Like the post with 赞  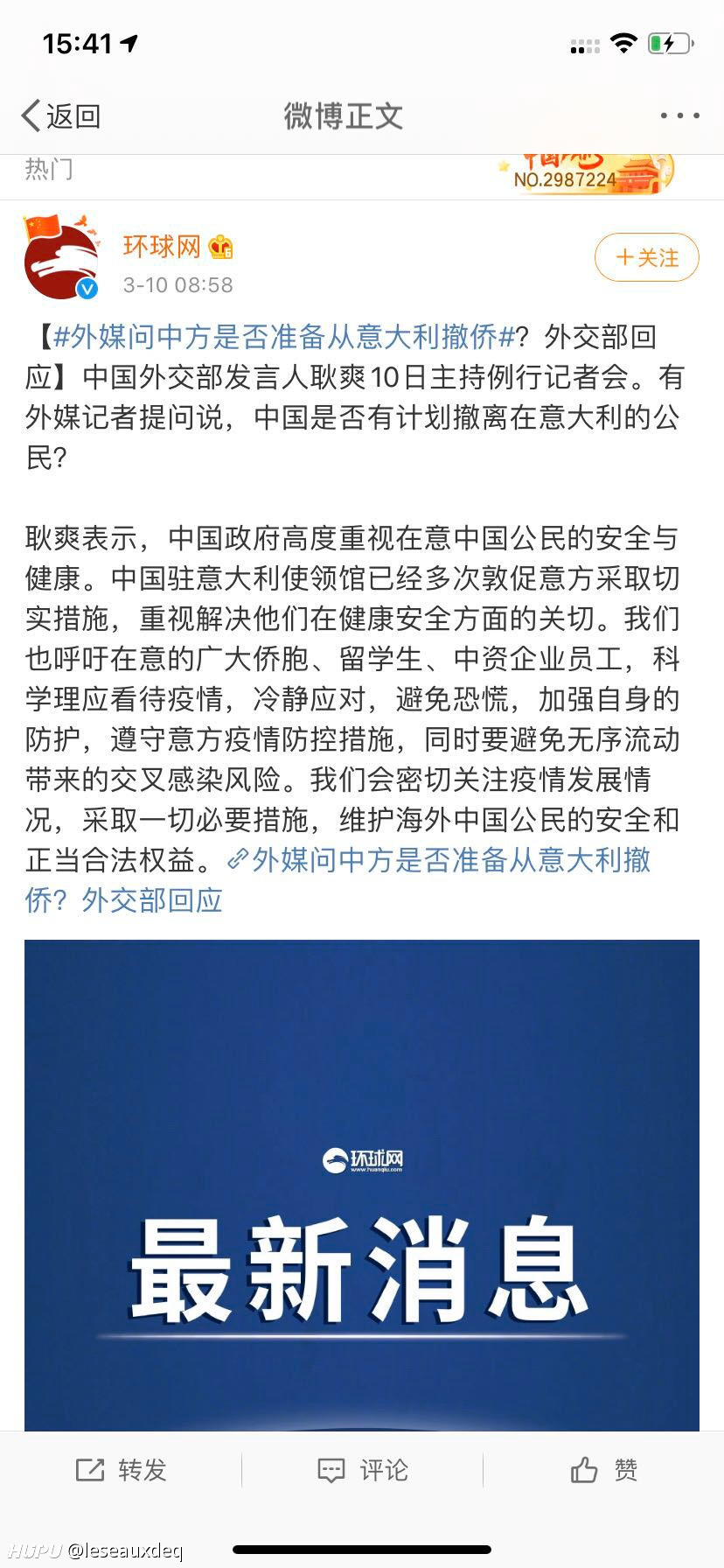pos(603,1470)
